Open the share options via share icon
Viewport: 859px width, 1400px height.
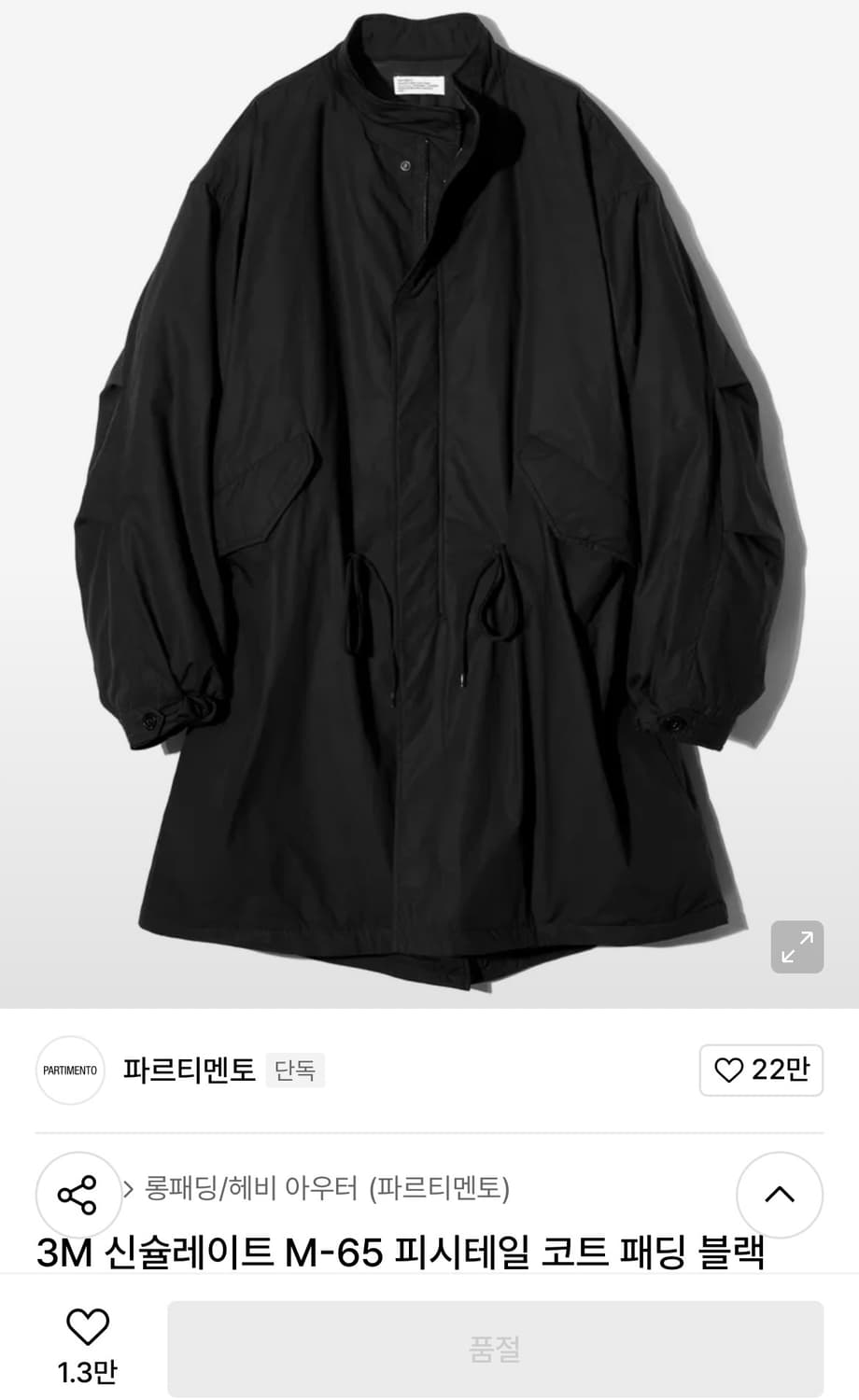(x=78, y=1195)
